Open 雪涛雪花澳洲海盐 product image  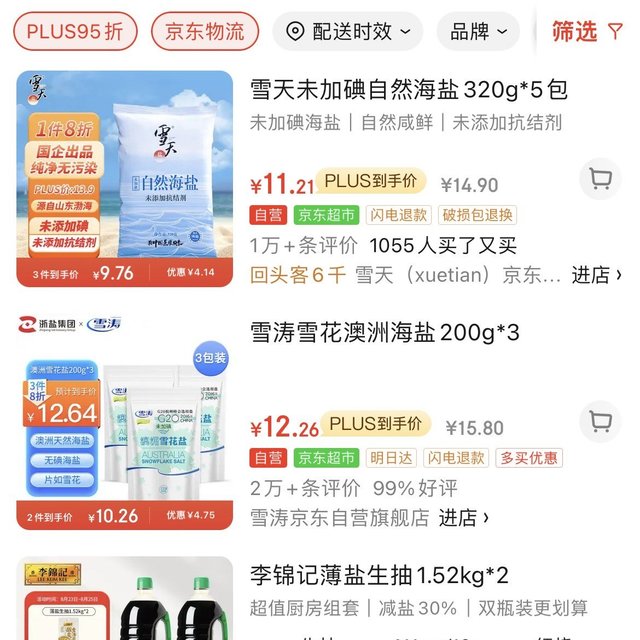click(124, 421)
